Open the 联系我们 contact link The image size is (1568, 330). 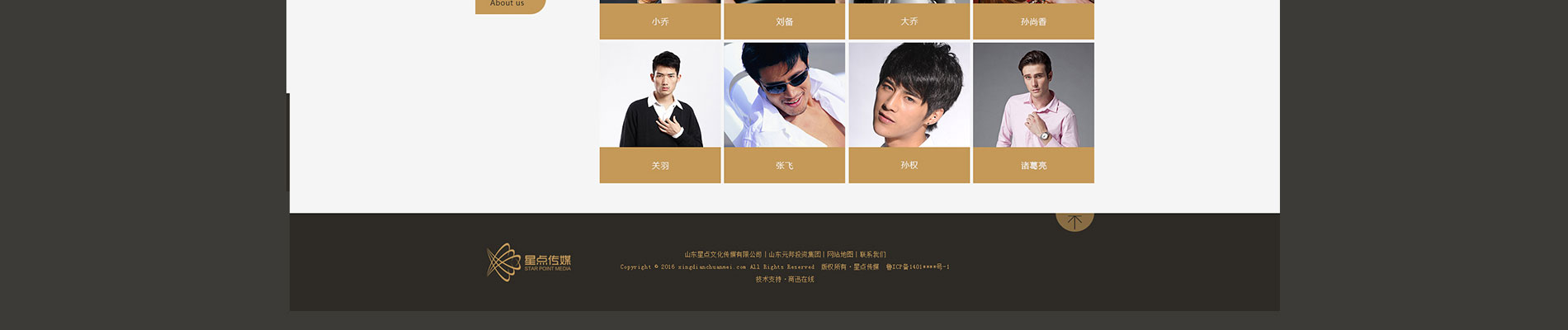pyautogui.click(x=873, y=255)
